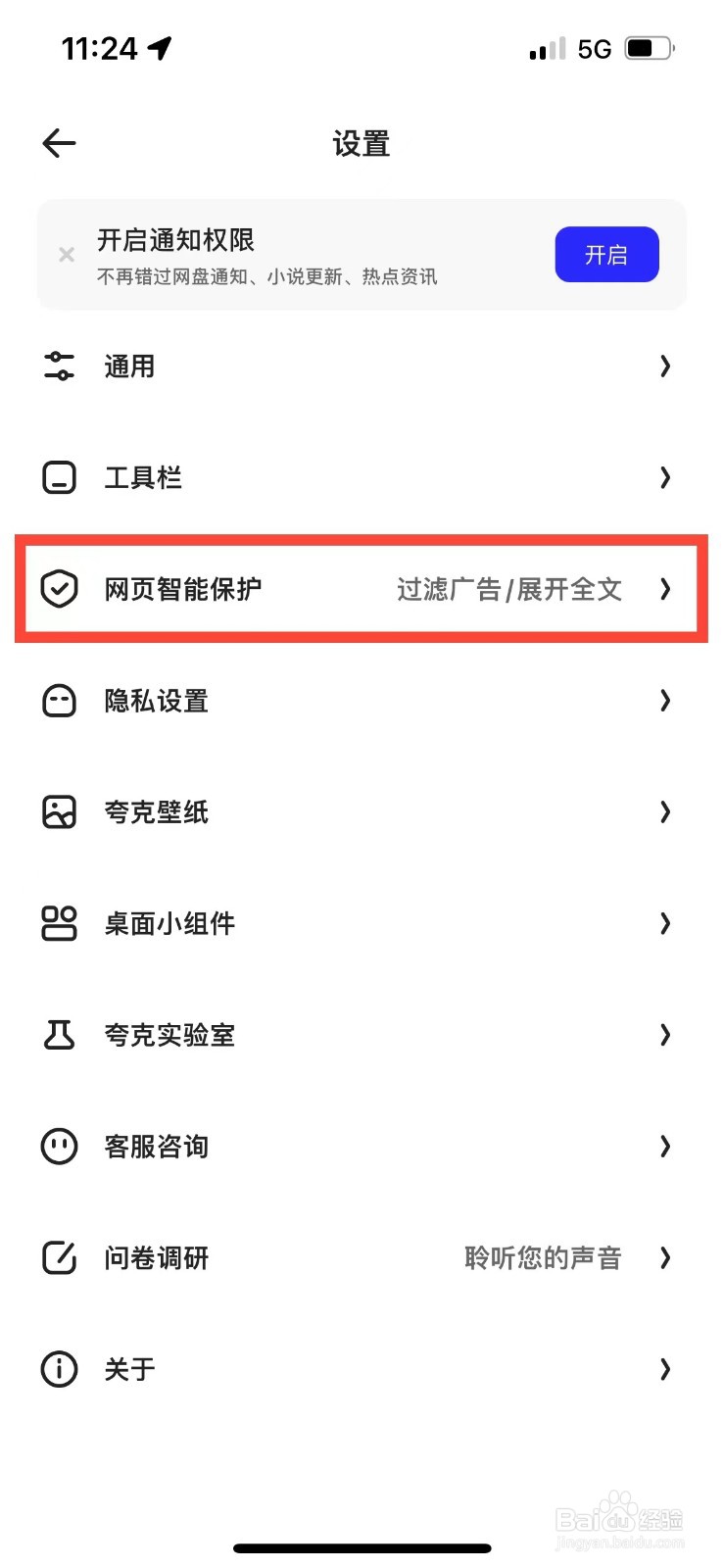Image resolution: width=724 pixels, height=1568 pixels.
Task: Open the 夸克实验室 flask icon
Action: click(x=59, y=1035)
